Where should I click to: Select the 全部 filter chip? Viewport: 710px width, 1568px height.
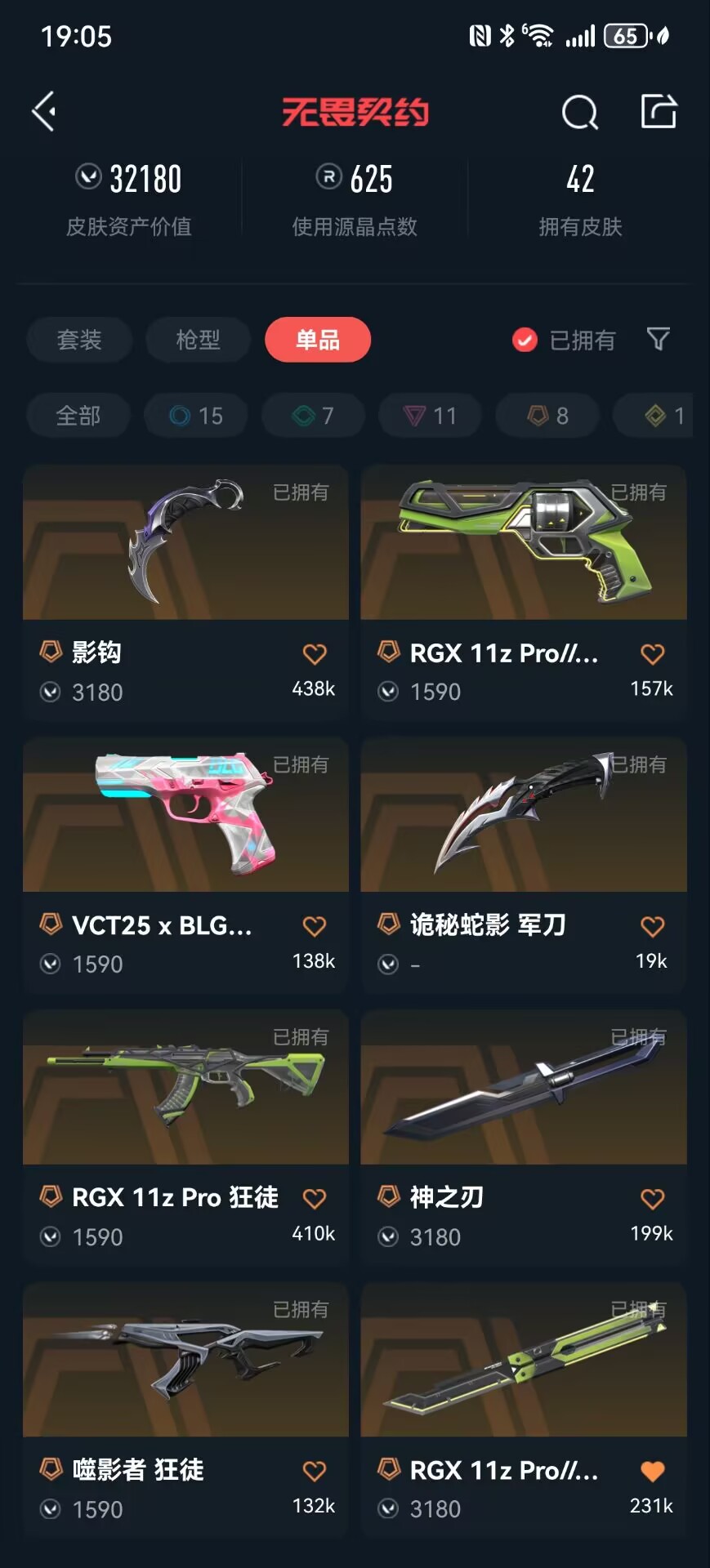(x=78, y=416)
